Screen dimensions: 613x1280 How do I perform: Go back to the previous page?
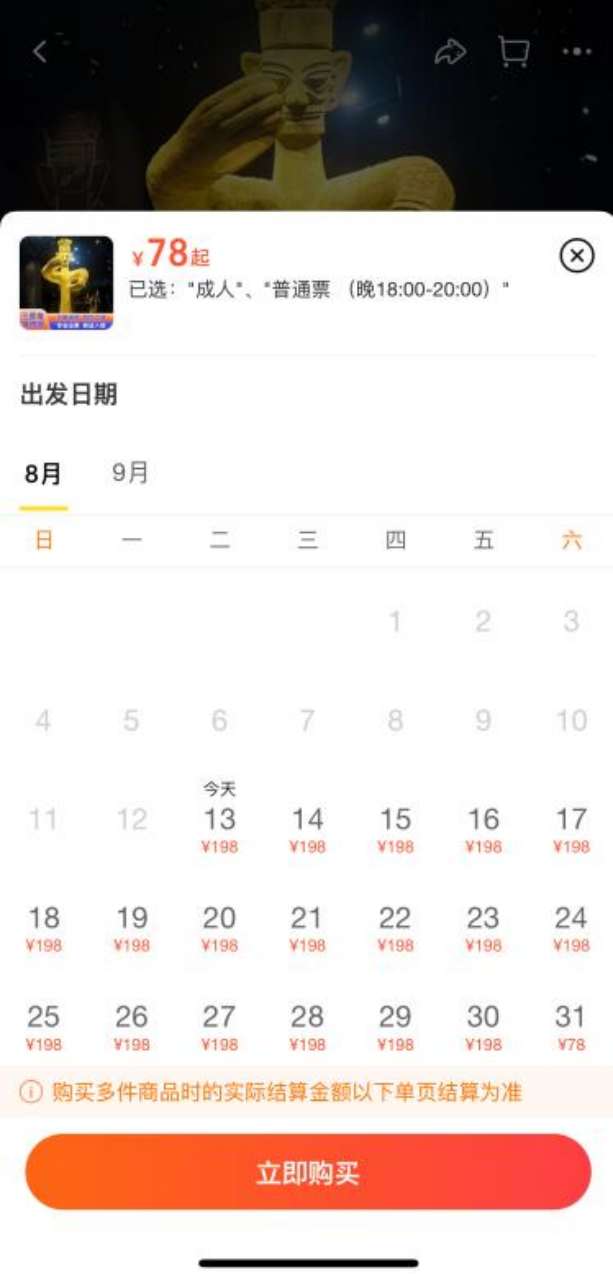coord(40,52)
